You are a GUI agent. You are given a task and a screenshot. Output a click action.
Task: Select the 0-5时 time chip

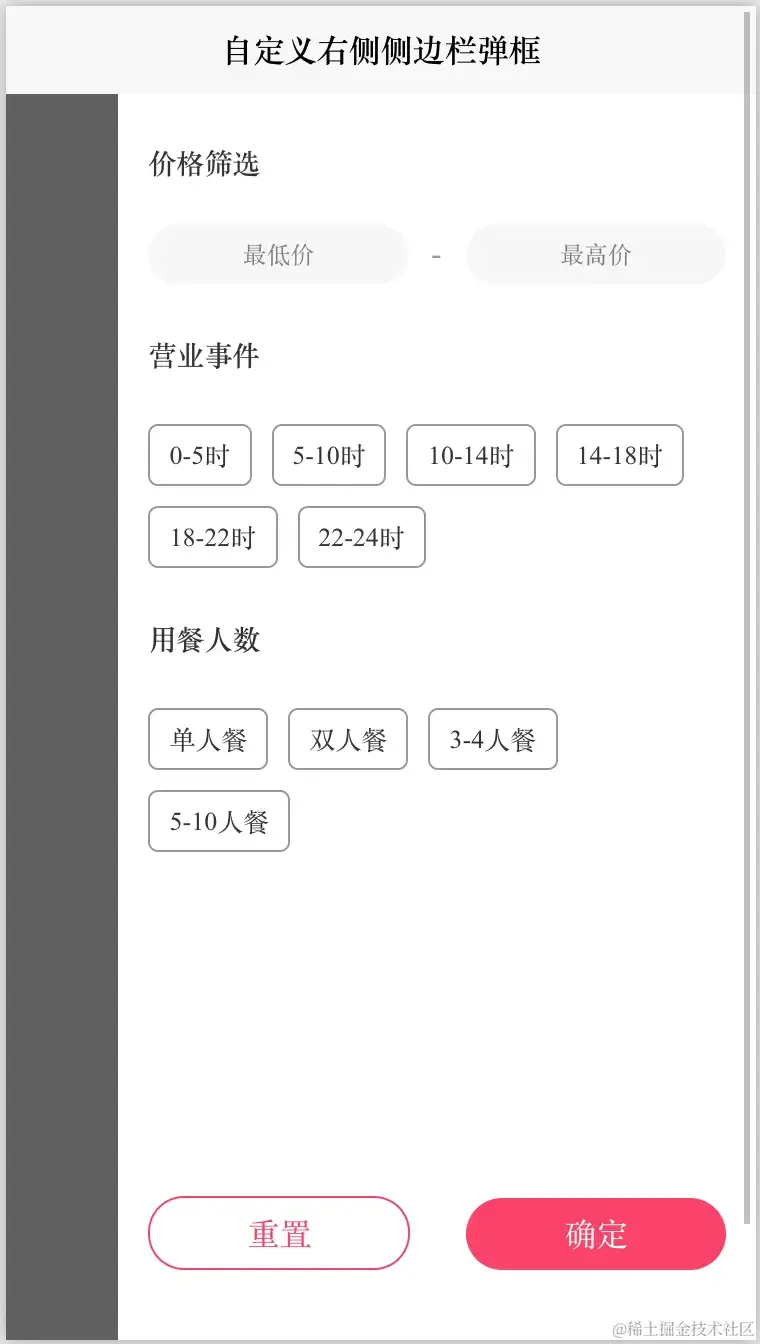point(200,456)
